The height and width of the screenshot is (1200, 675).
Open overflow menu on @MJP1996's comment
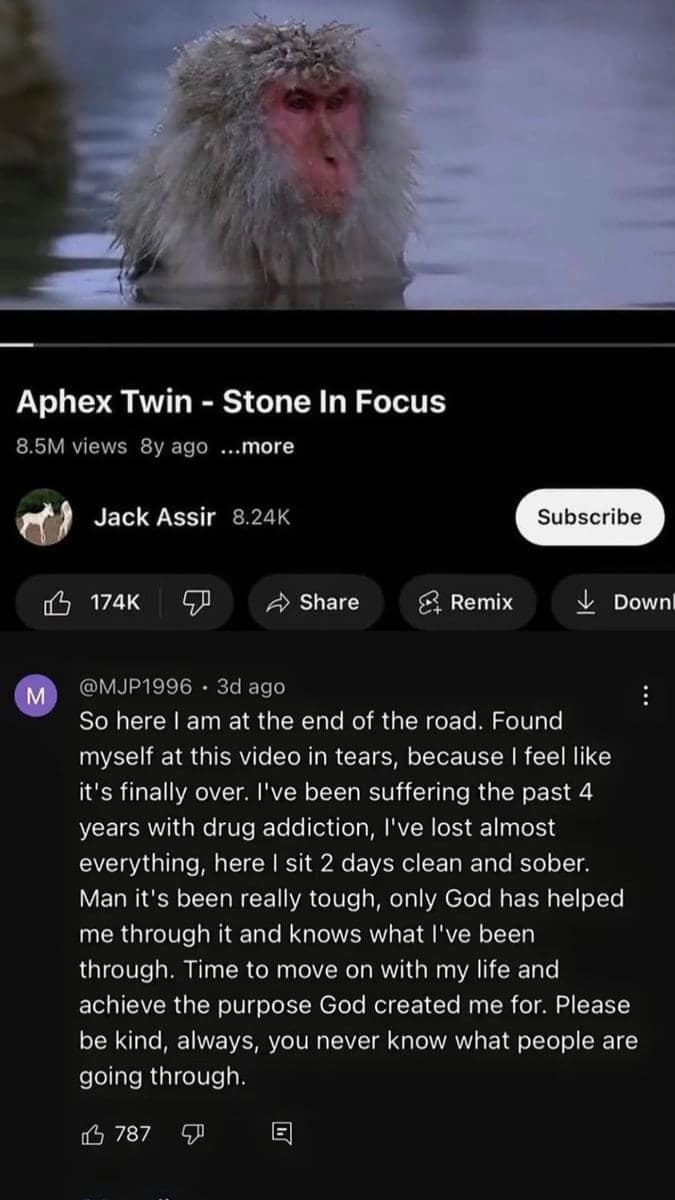(x=645, y=695)
